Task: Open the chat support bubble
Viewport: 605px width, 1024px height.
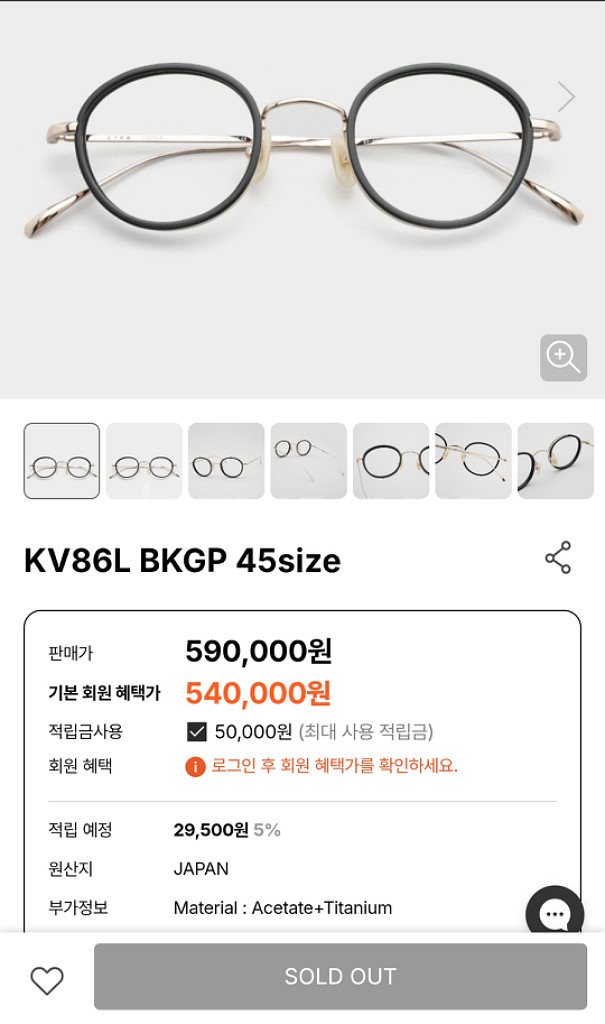Action: 555,912
